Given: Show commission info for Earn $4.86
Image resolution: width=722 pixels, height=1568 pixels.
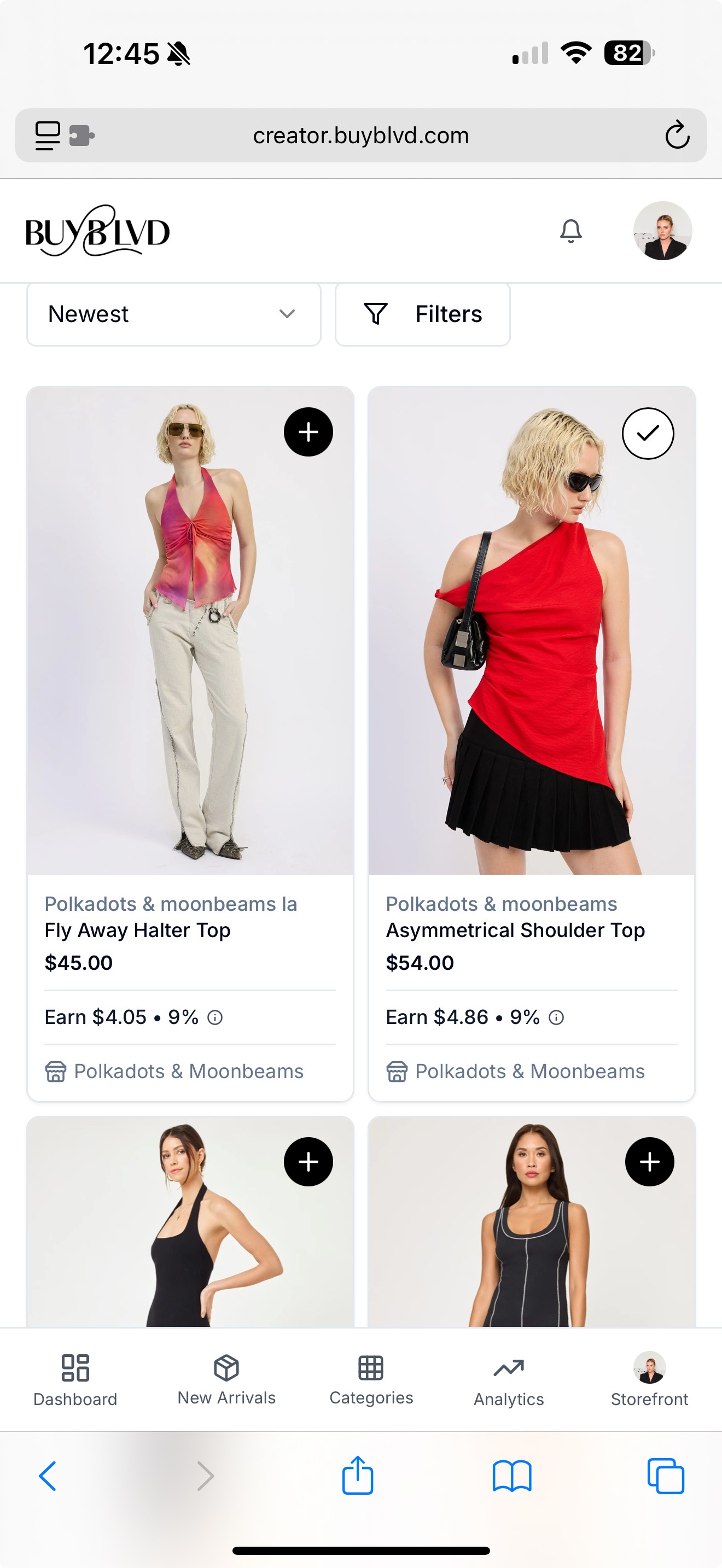Looking at the screenshot, I should pos(556,1018).
